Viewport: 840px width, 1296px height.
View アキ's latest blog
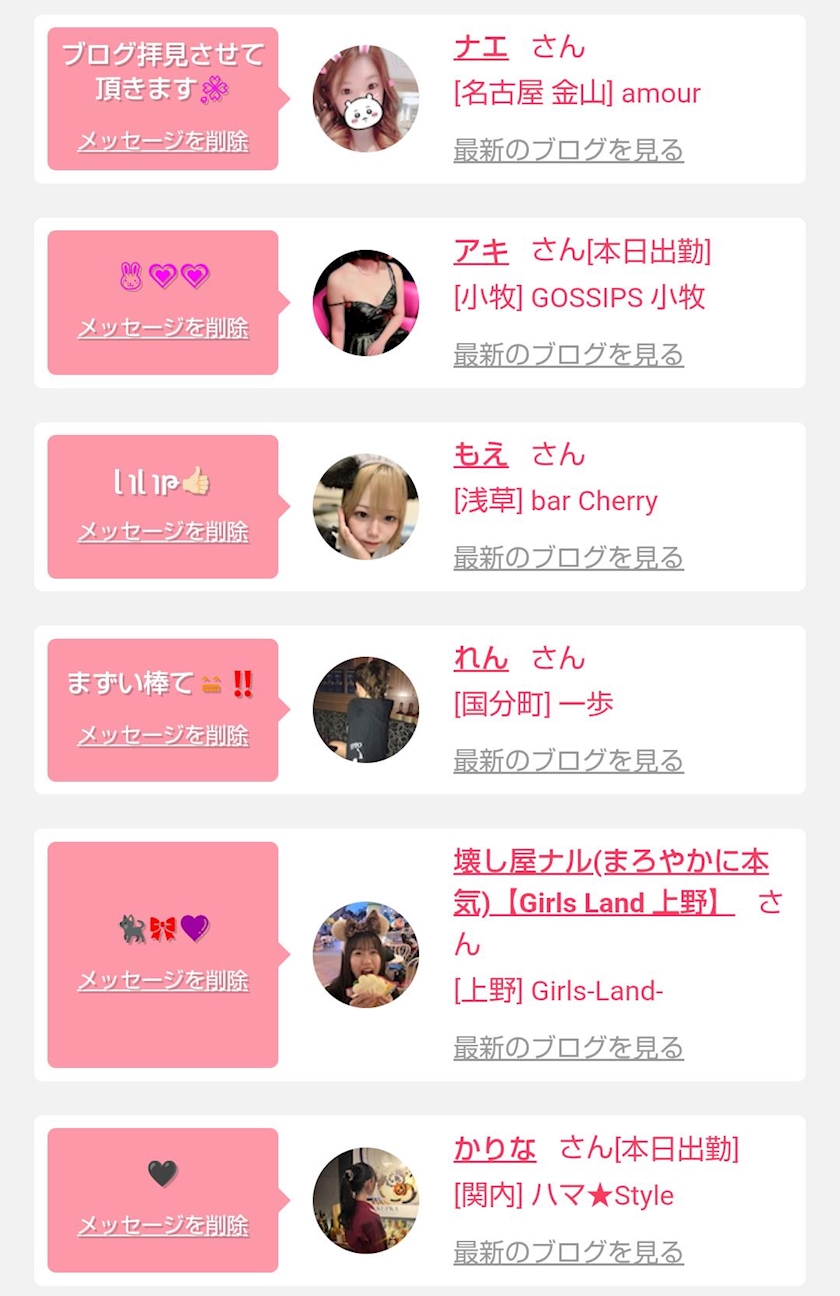point(568,355)
